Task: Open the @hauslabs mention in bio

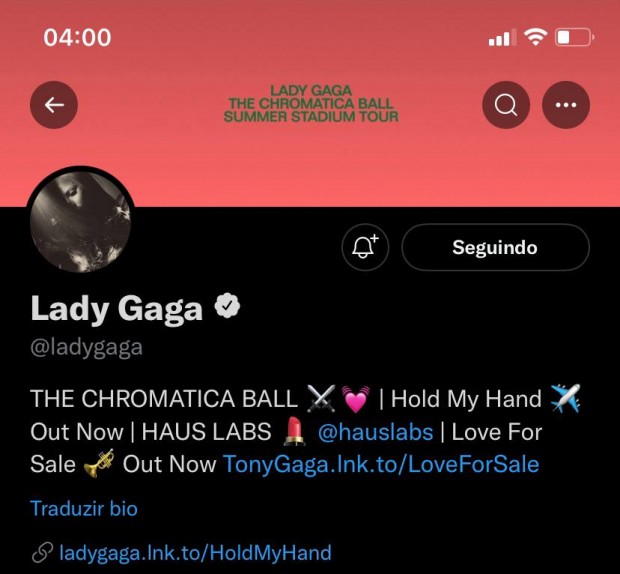Action: (375, 432)
